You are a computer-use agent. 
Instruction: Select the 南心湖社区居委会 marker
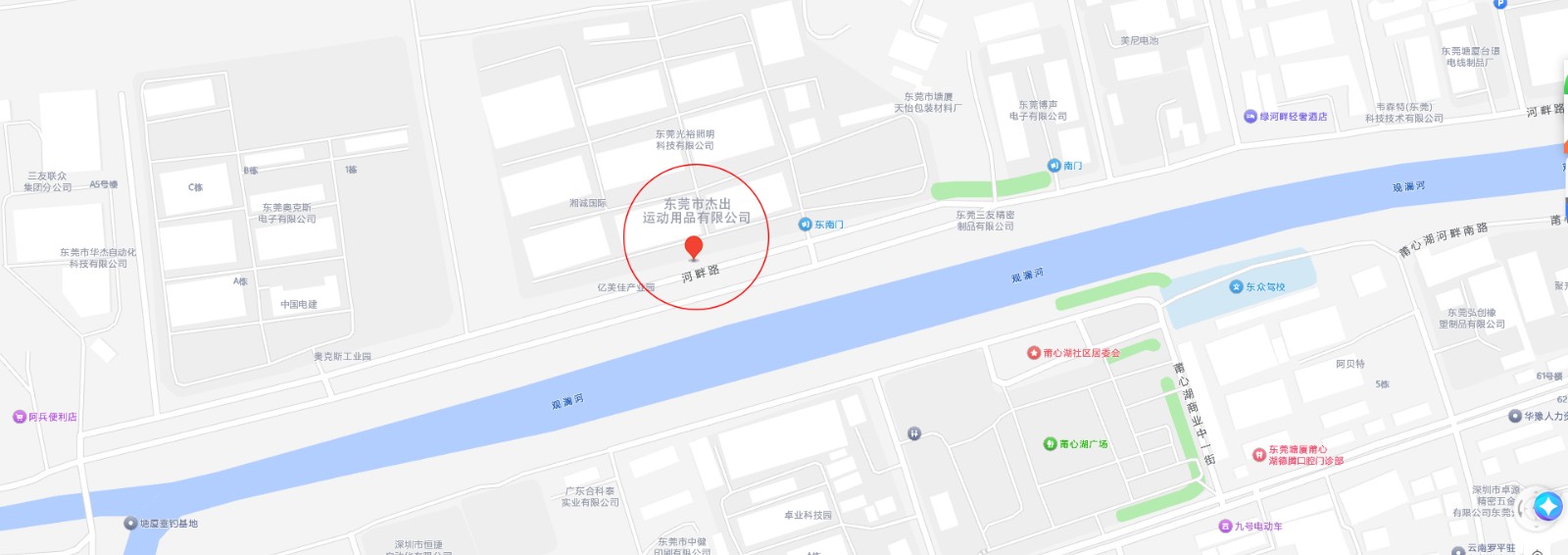tap(1033, 353)
